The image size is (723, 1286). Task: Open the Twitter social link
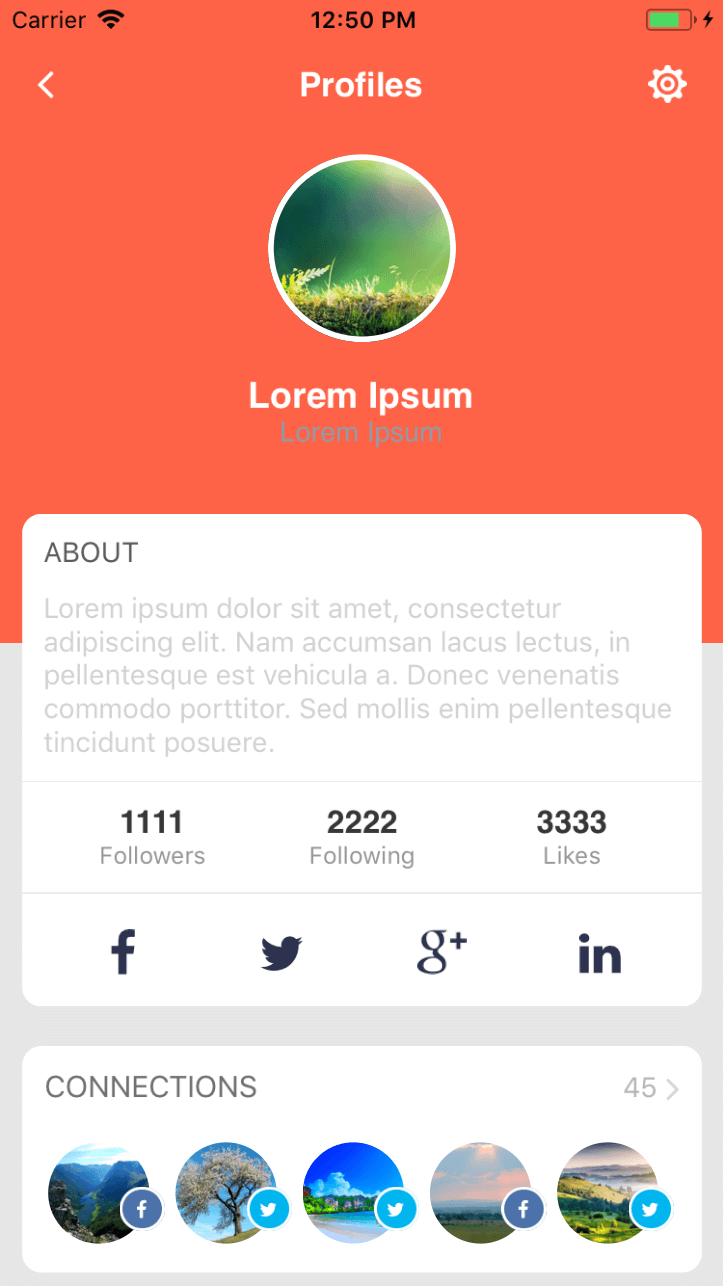click(x=281, y=952)
